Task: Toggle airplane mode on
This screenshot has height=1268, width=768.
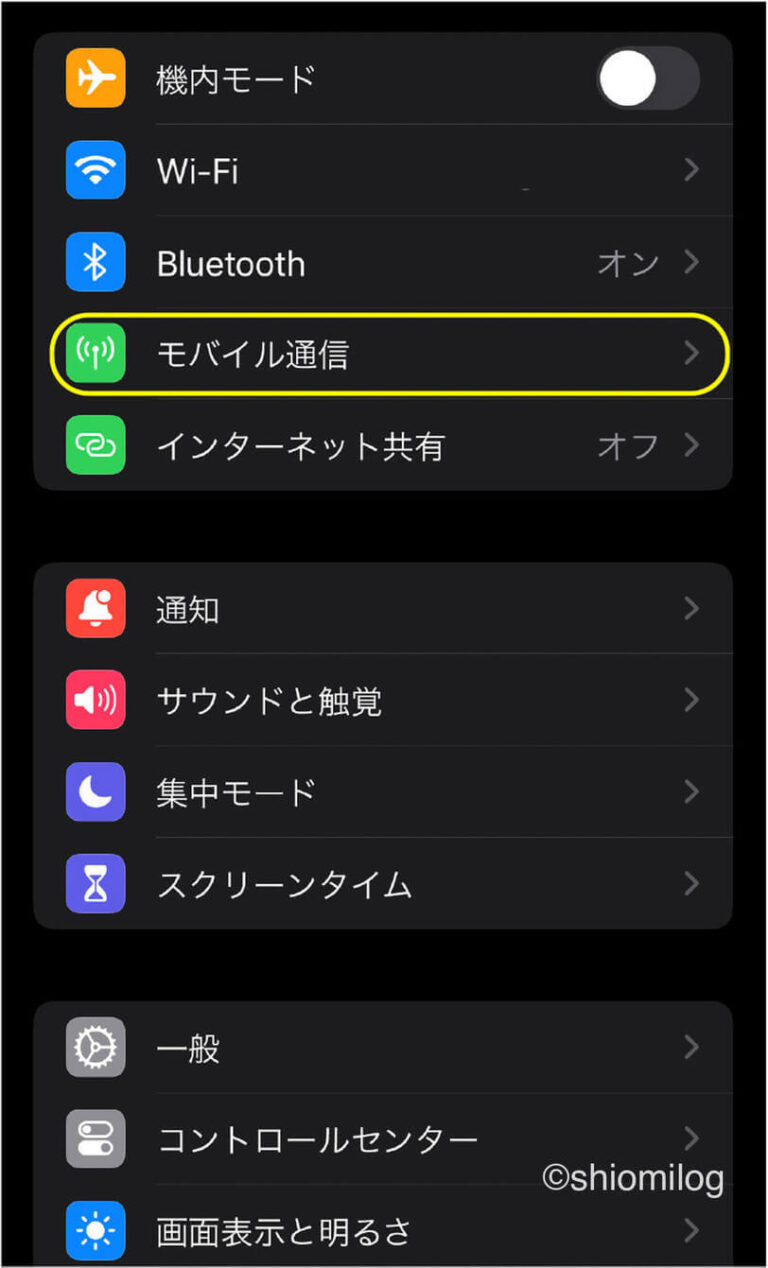Action: coord(646,79)
